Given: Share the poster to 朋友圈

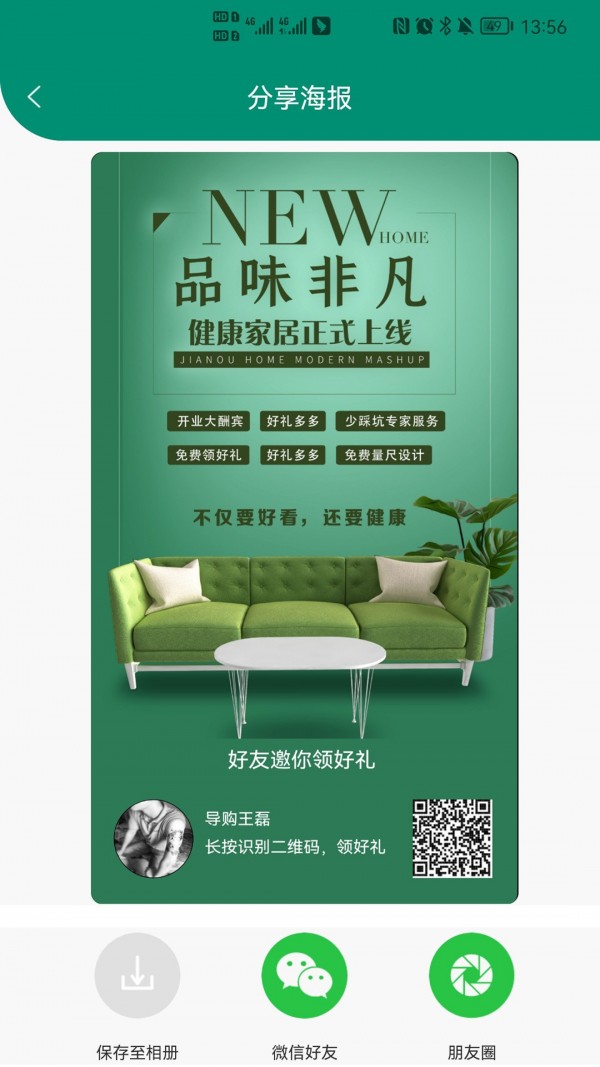Looking at the screenshot, I should coord(471,976).
